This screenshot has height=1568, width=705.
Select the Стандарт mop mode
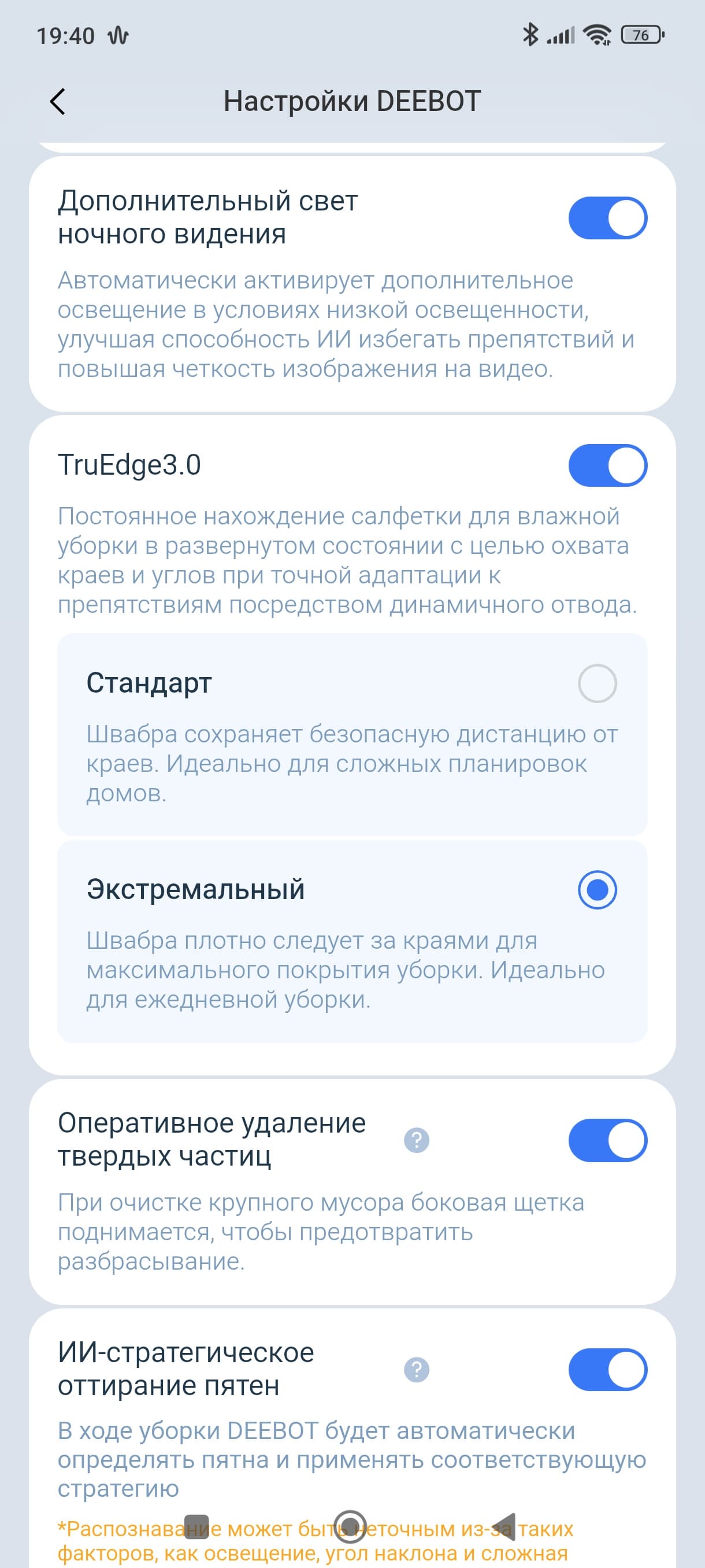point(597,683)
